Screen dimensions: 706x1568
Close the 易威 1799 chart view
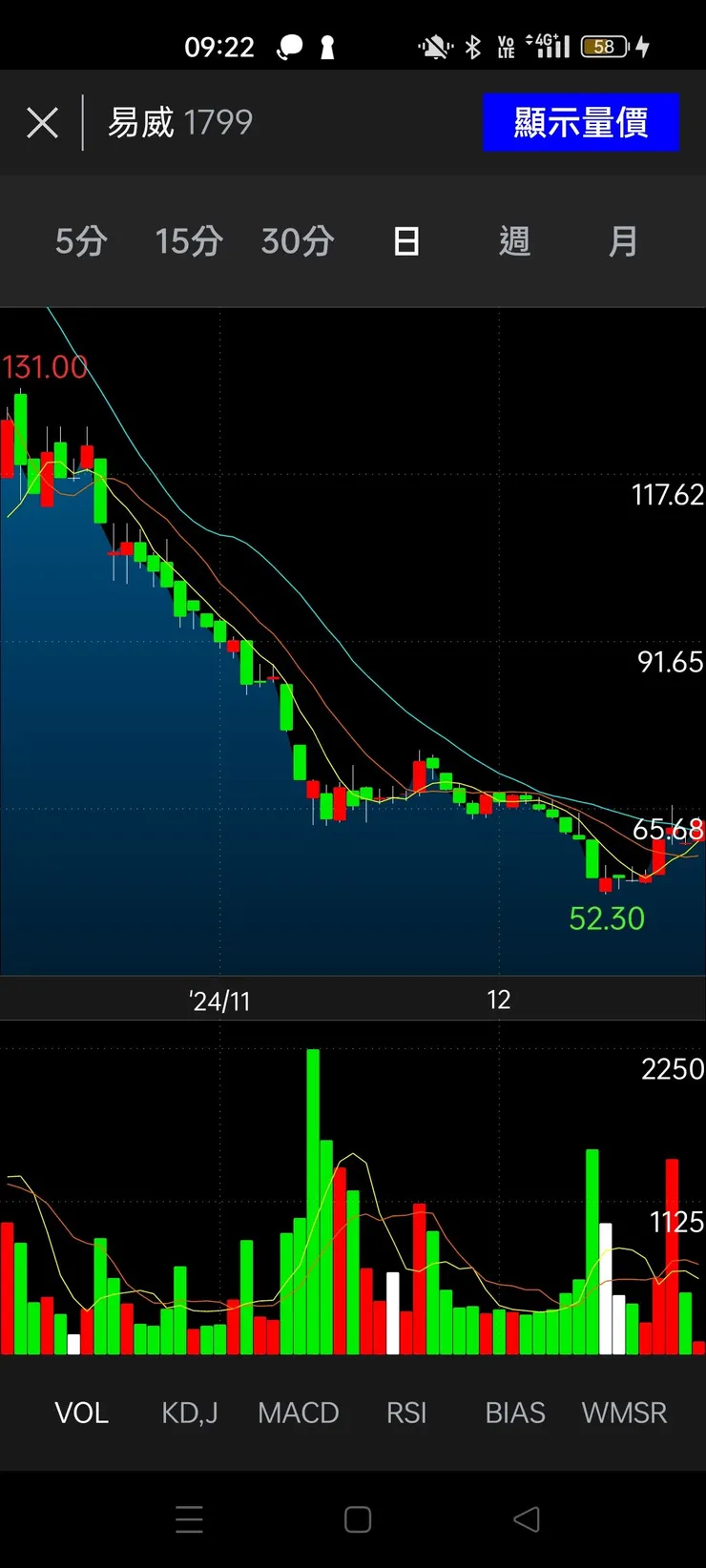click(x=42, y=123)
